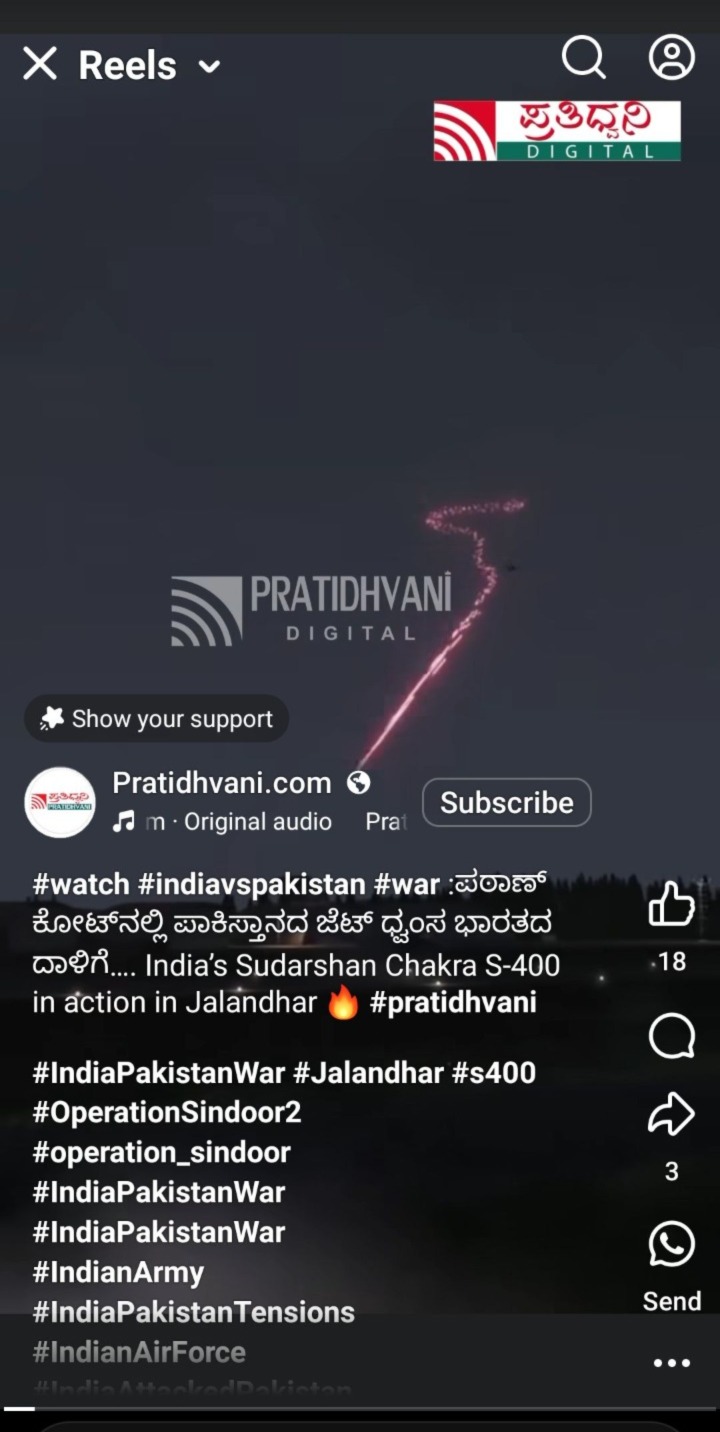The height and width of the screenshot is (1432, 720).
Task: Open the three-dot more options menu
Action: [672, 1363]
